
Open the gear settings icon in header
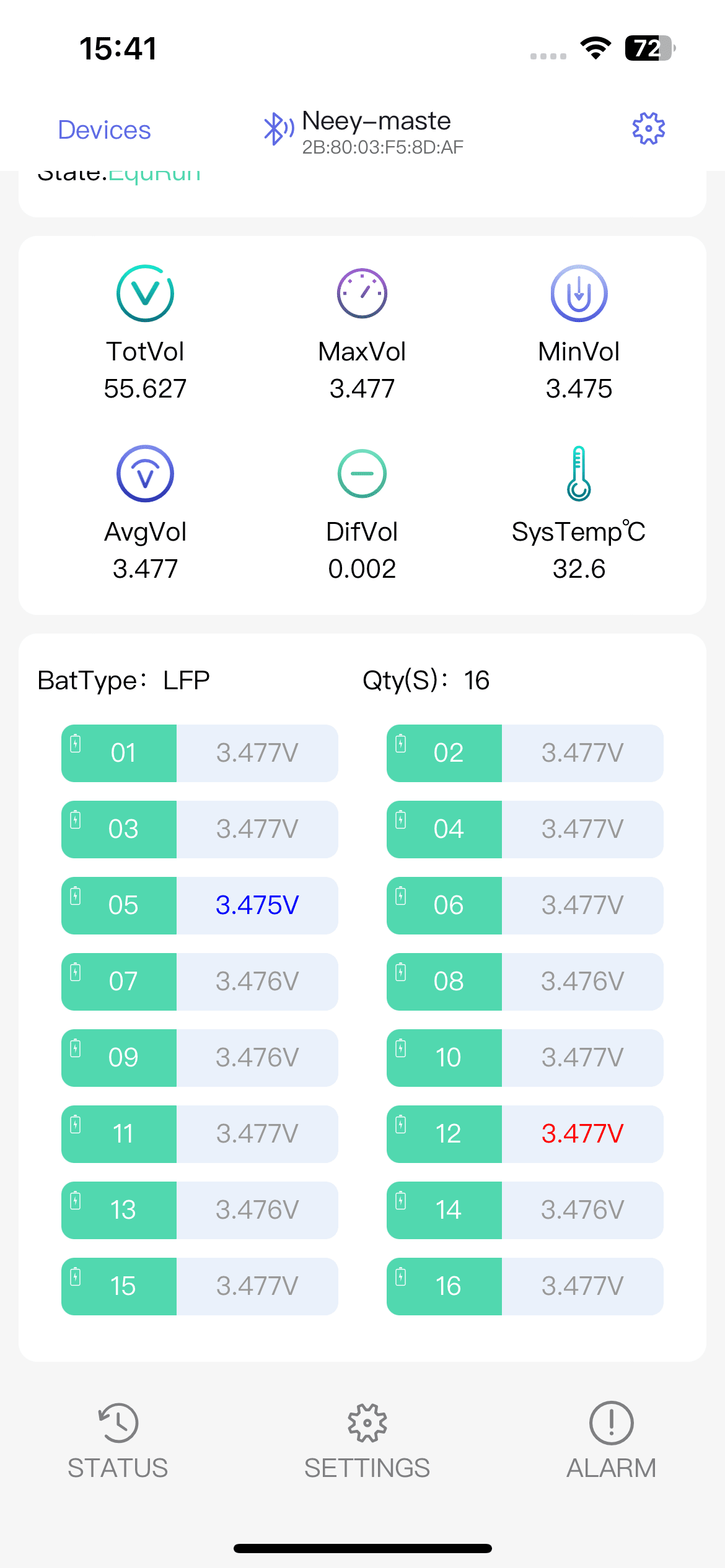648,129
